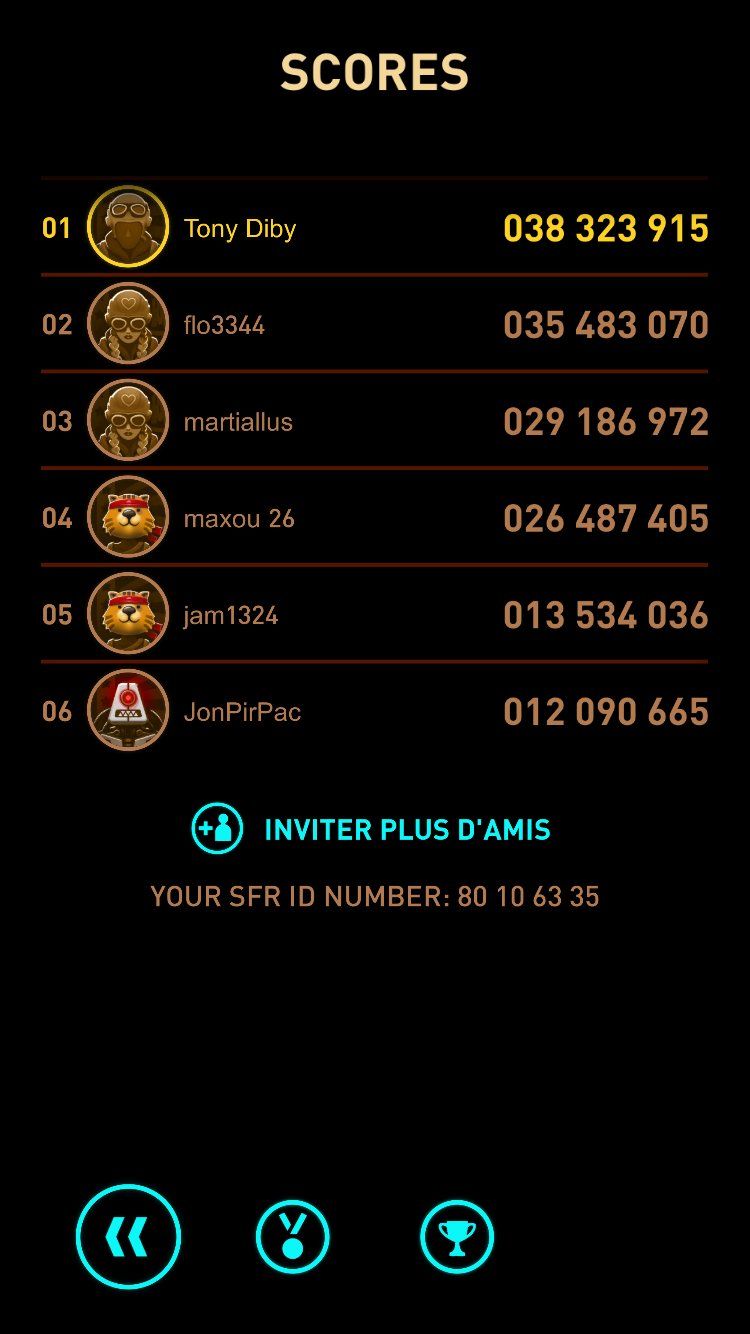Image resolution: width=750 pixels, height=1334 pixels.
Task: View martiallus's leaderboard row
Action: point(374,421)
